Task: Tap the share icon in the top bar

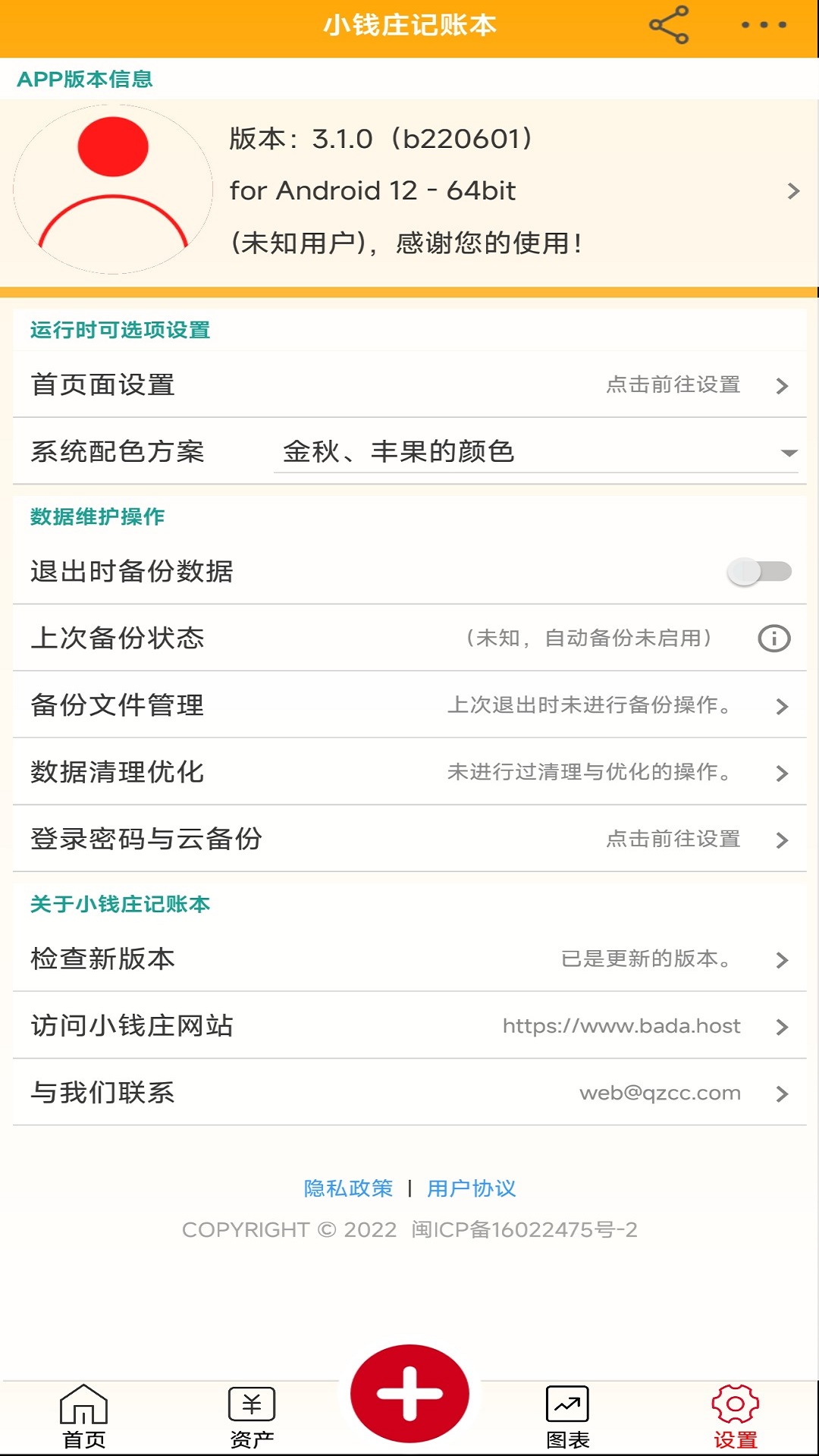Action: 669,25
